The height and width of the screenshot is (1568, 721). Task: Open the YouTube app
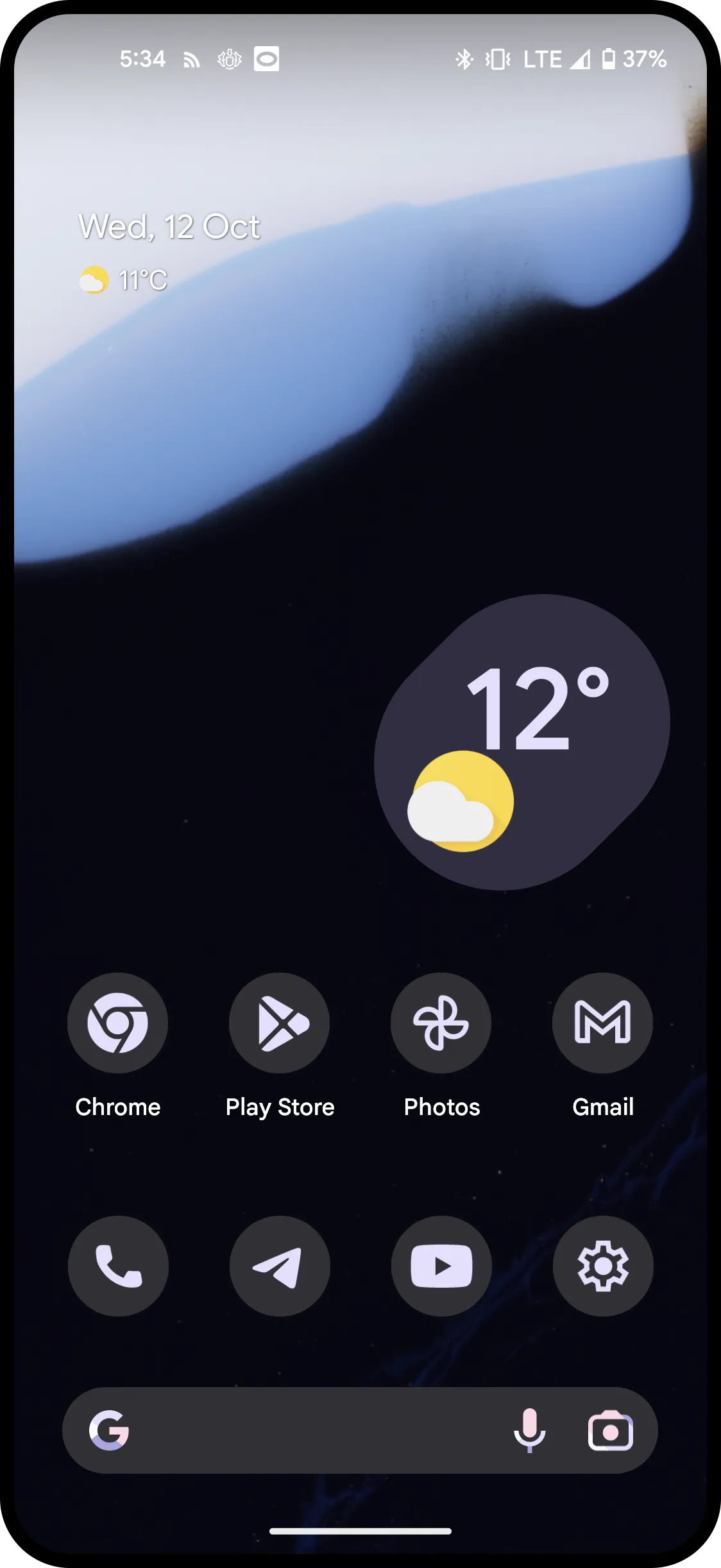pyautogui.click(x=441, y=1266)
